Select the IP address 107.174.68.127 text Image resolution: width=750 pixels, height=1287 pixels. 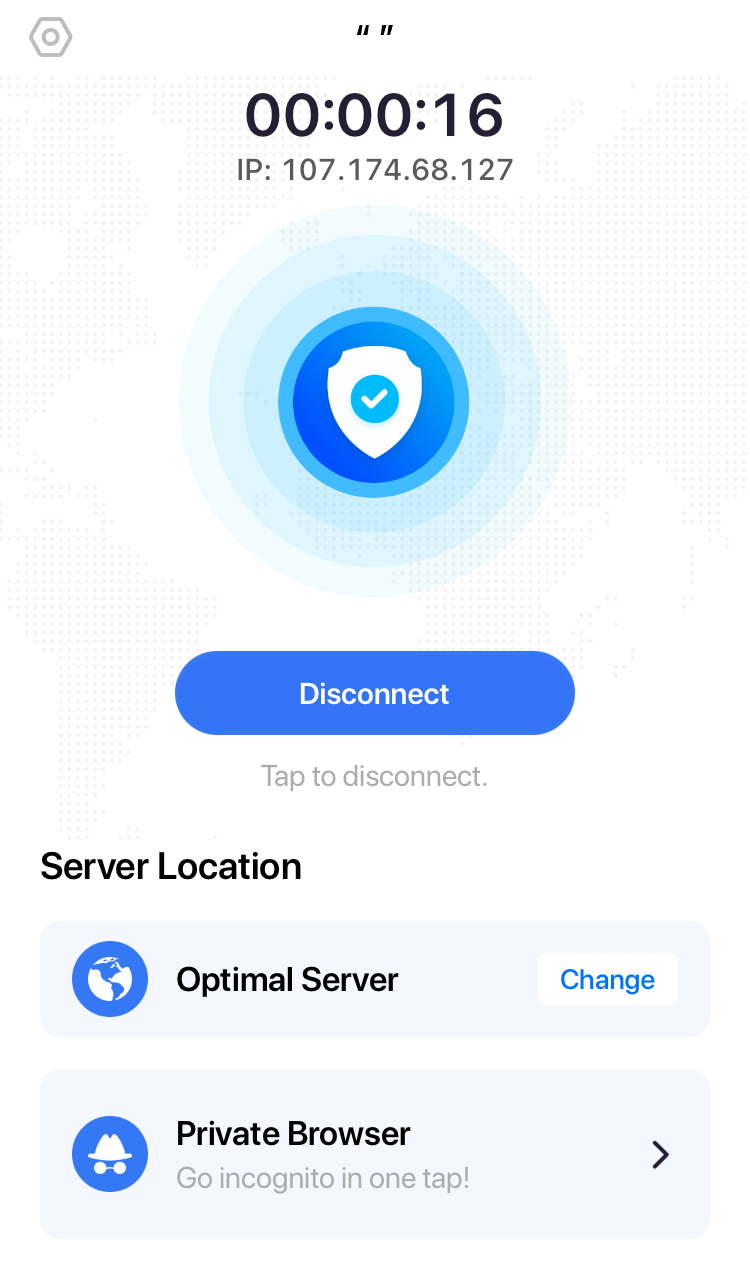375,169
